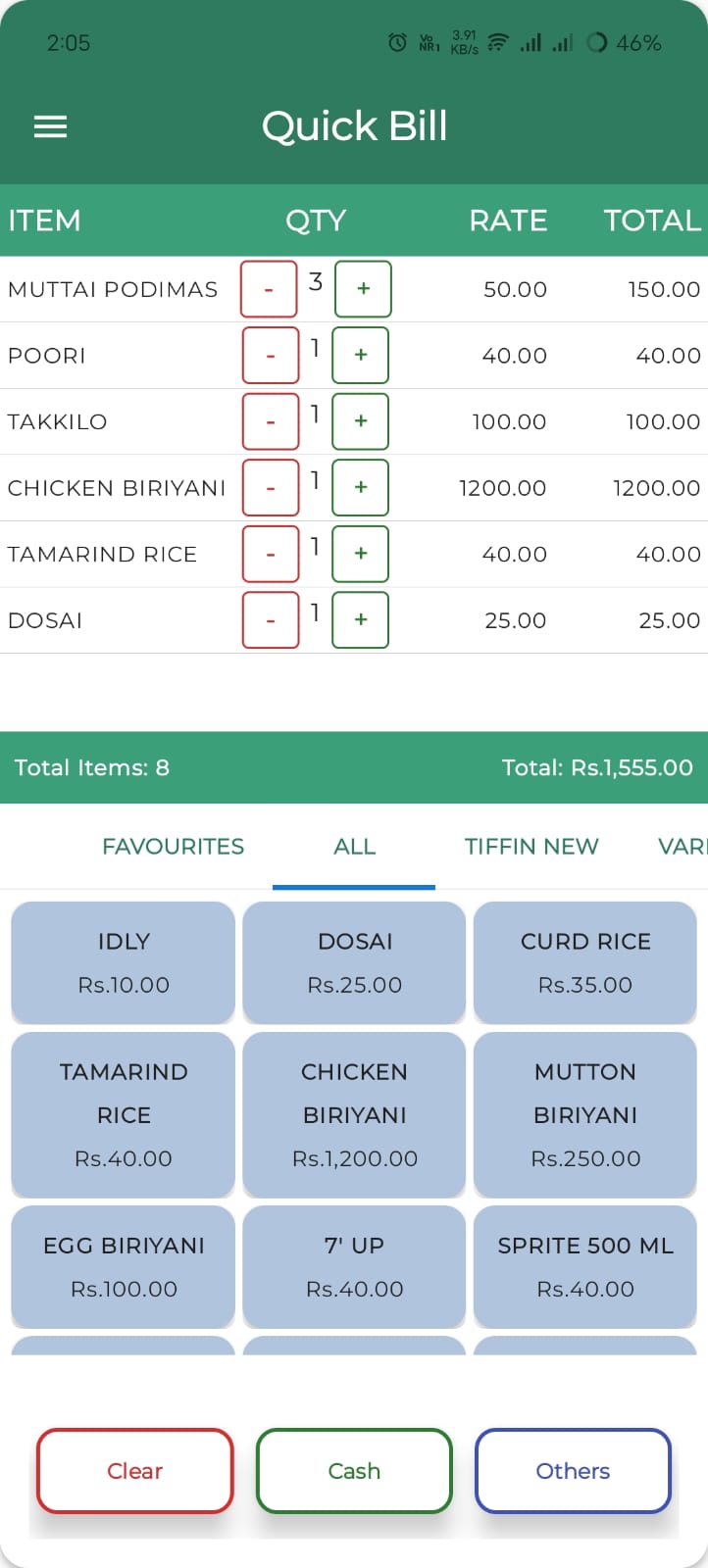Tap Cash to complete payment
Viewport: 708px width, 1568px height.
tap(354, 1470)
